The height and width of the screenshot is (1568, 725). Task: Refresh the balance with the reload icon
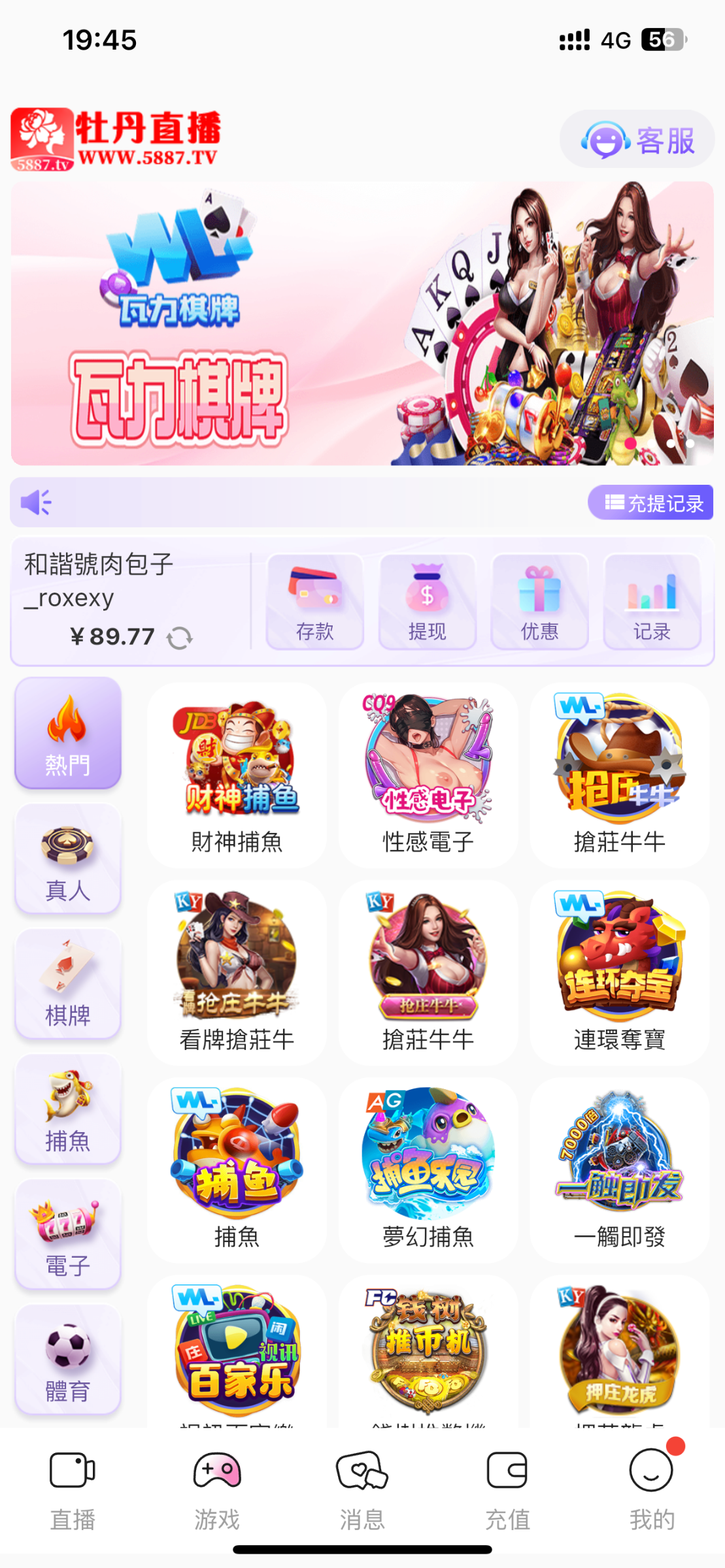point(179,638)
